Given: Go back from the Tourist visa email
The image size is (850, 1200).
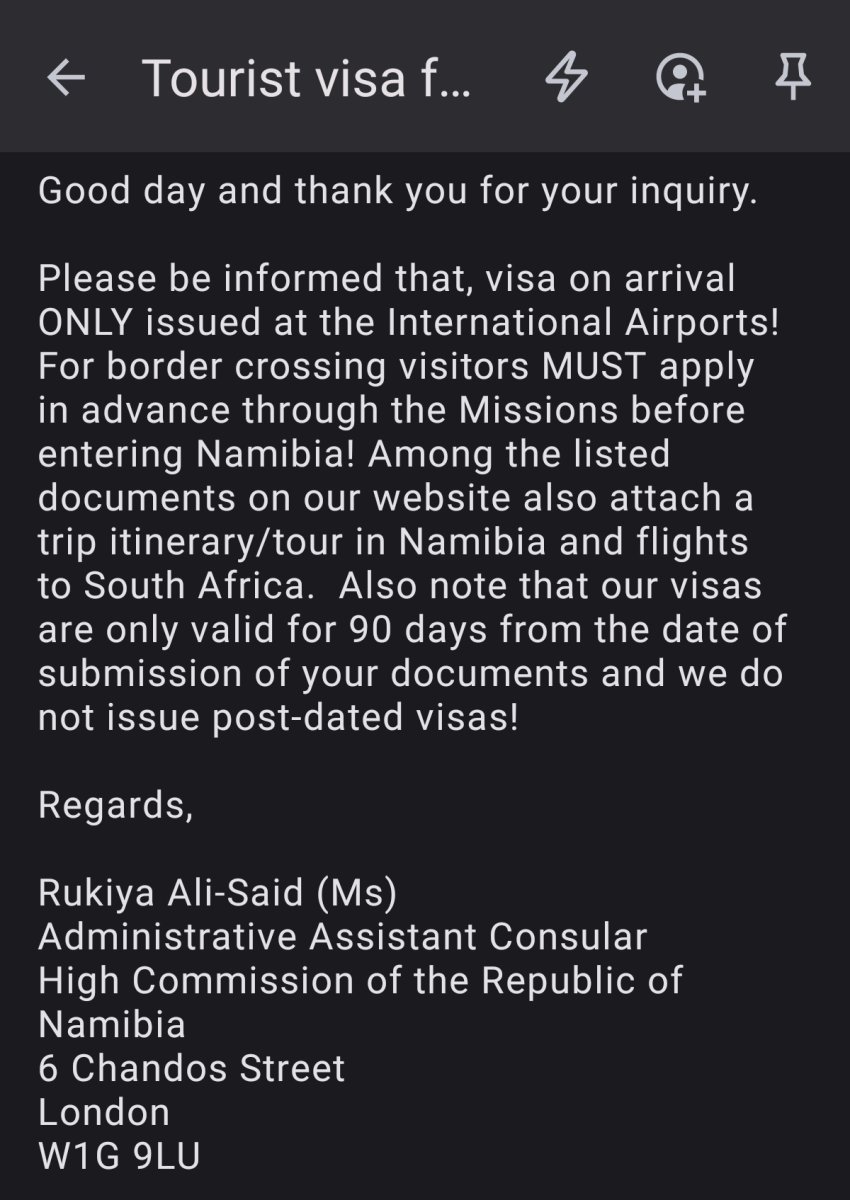Looking at the screenshot, I should [x=66, y=78].
